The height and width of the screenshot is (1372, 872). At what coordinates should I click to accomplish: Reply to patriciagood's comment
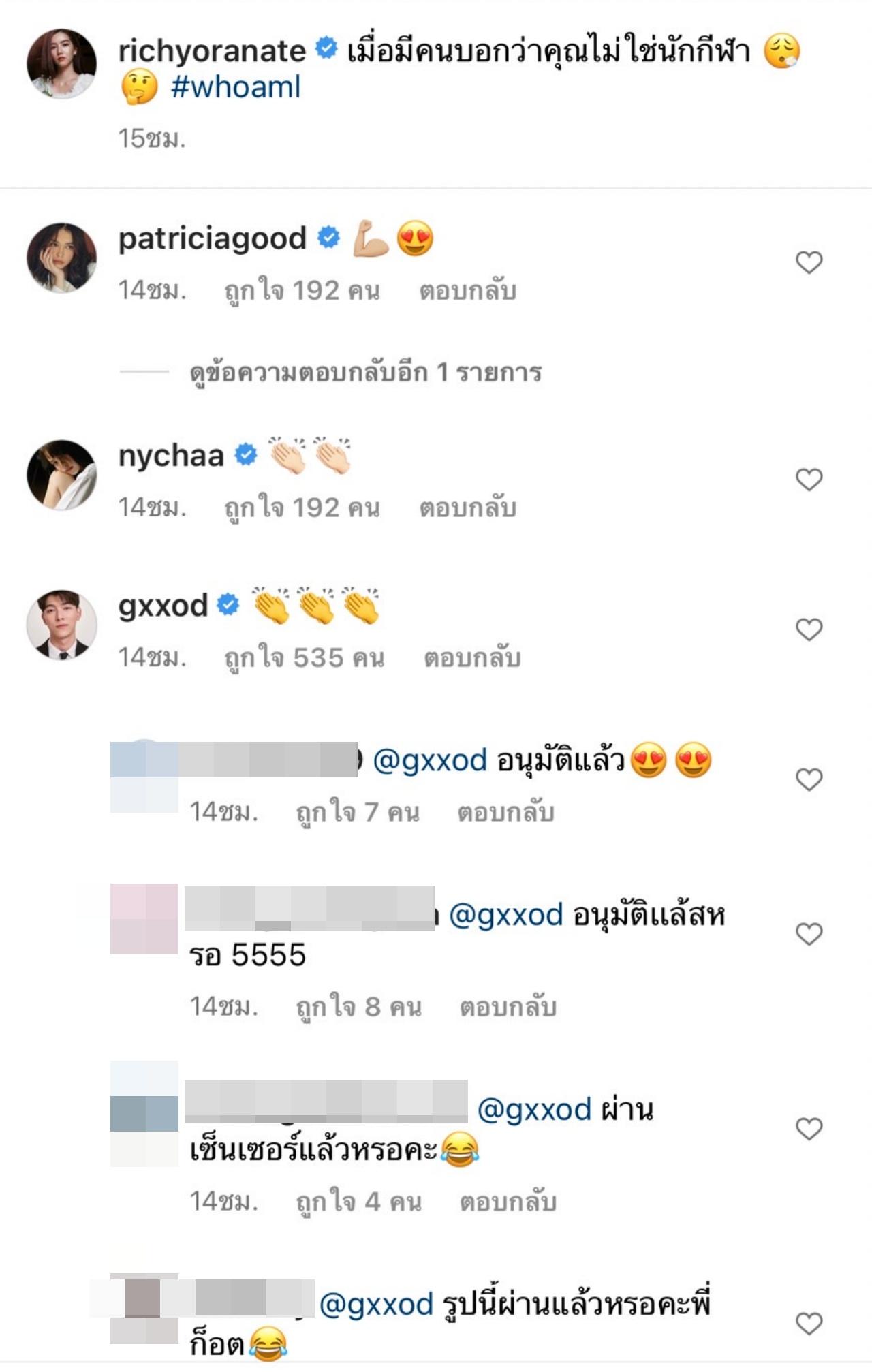point(467,291)
